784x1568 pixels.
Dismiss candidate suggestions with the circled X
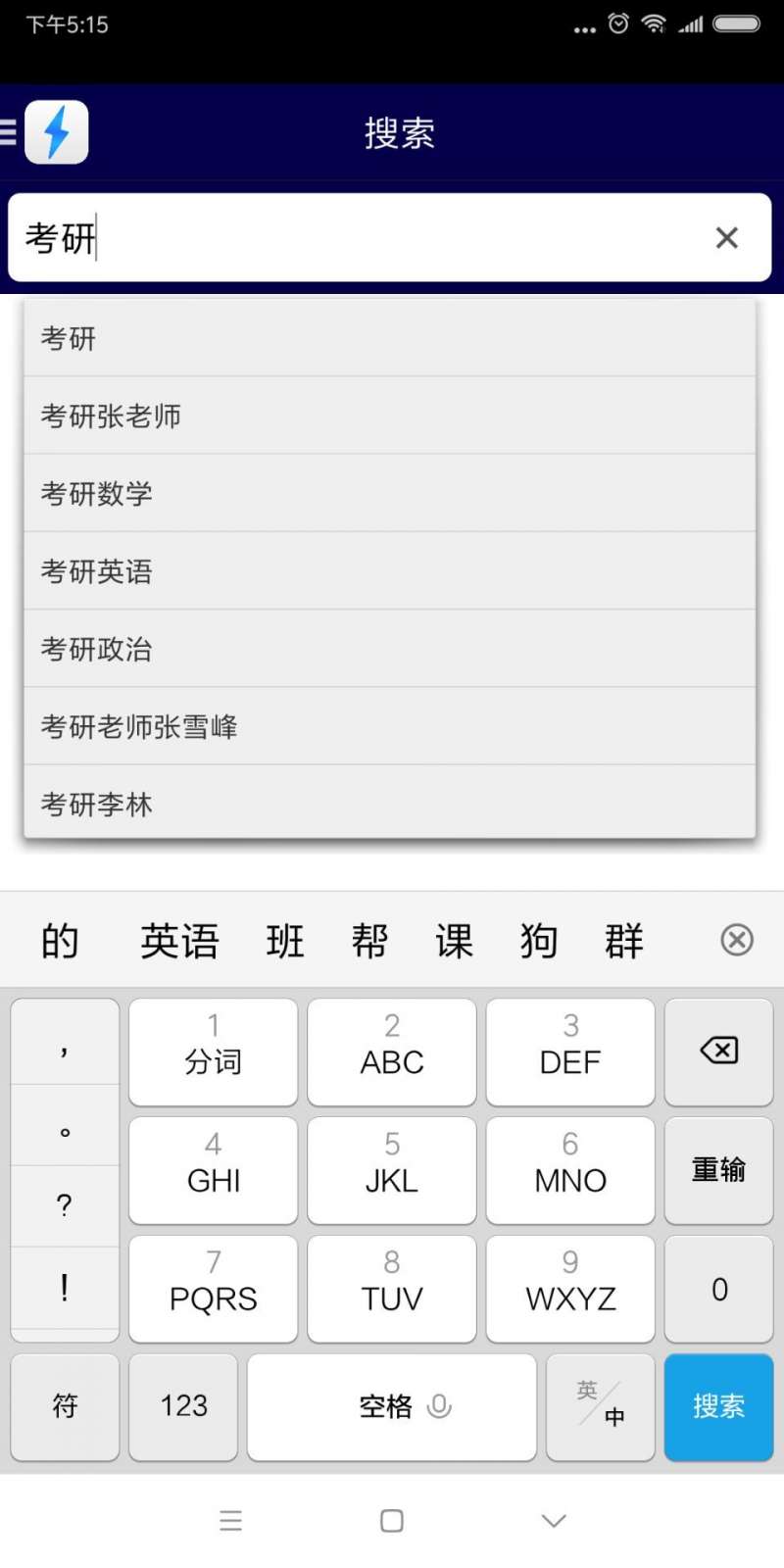click(x=737, y=940)
